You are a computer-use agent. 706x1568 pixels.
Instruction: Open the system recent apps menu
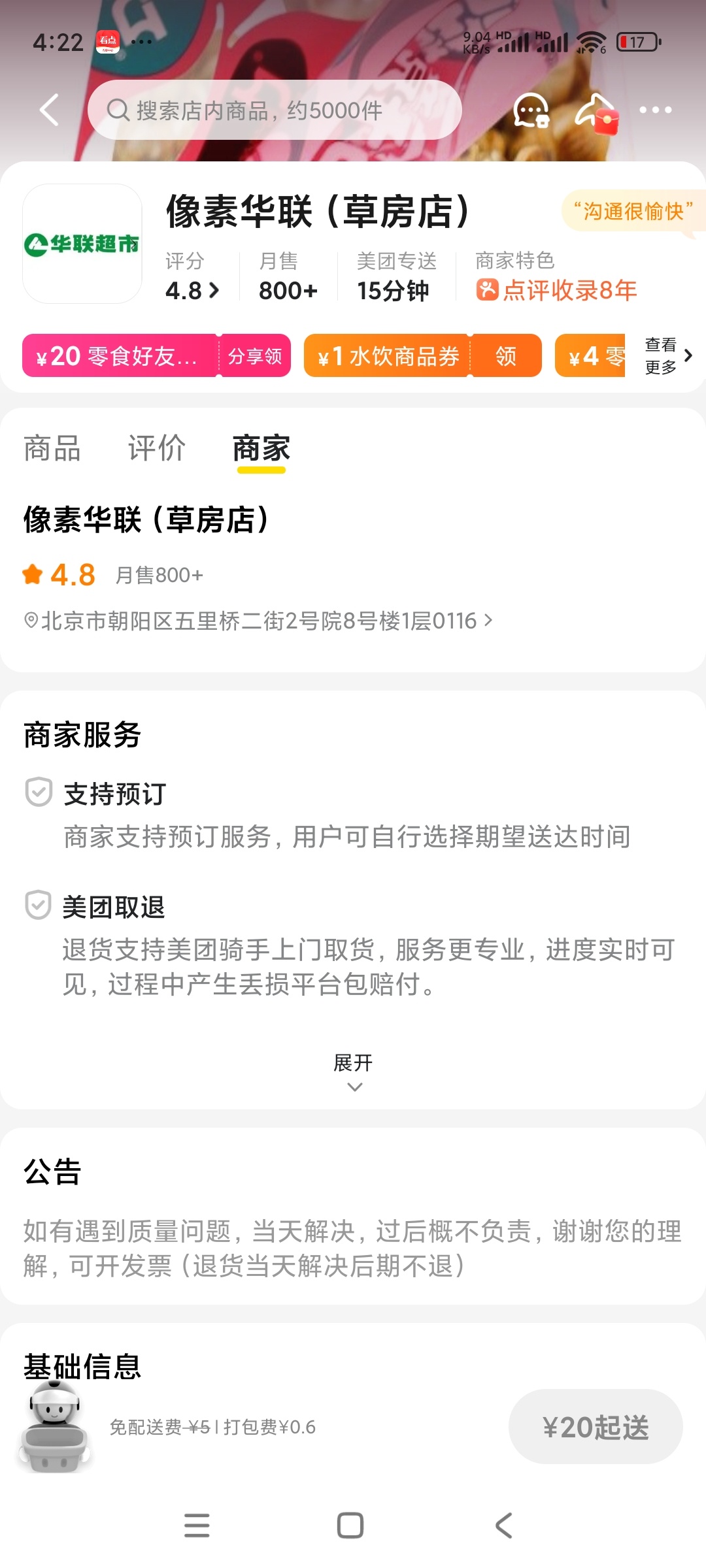tap(197, 1526)
